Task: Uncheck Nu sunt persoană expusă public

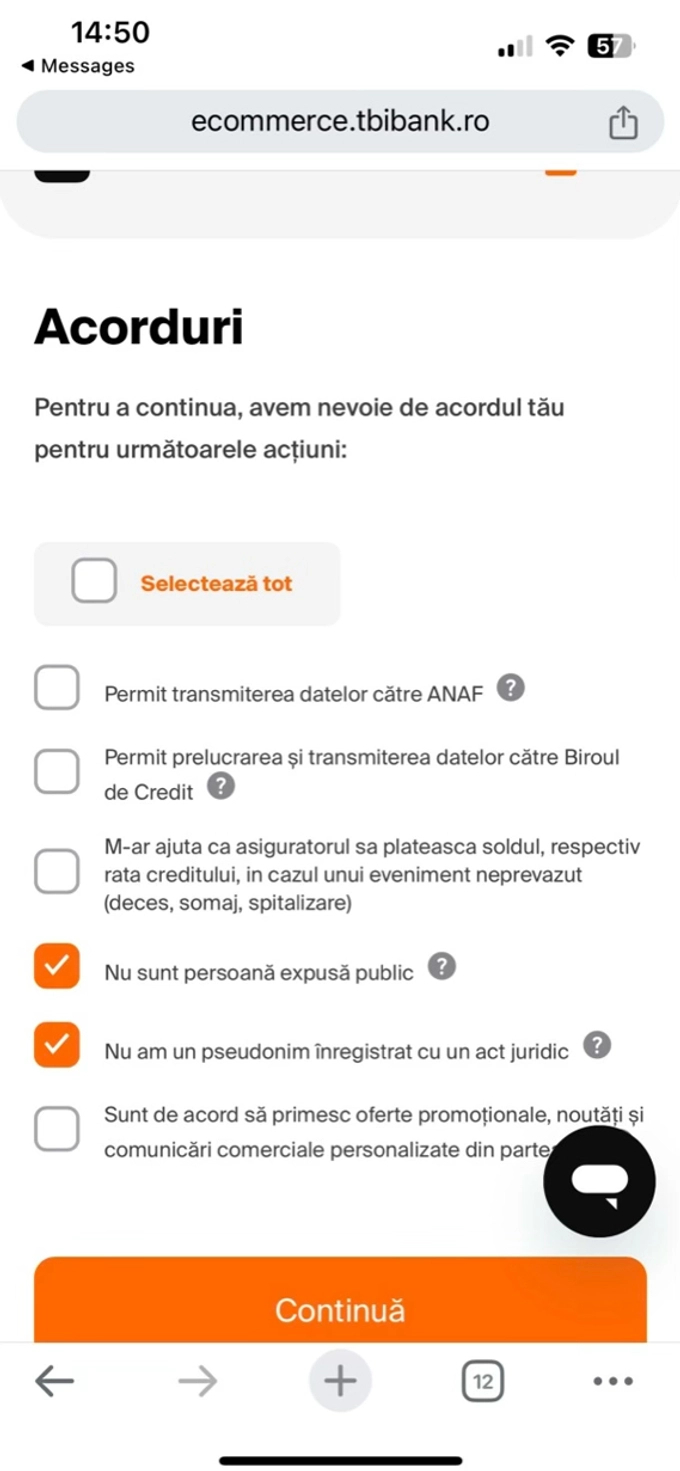Action: tap(57, 967)
